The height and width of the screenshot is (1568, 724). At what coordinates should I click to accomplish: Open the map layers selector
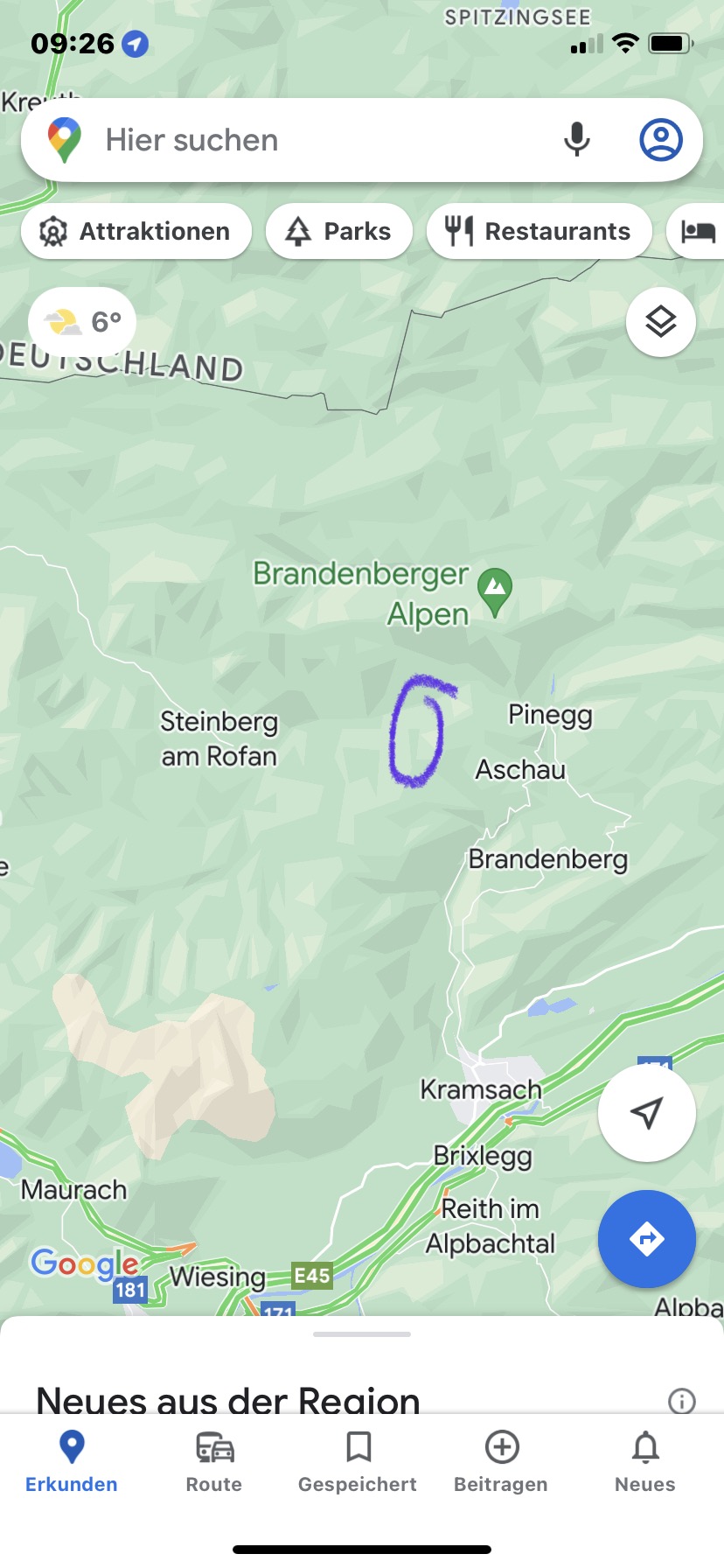[x=661, y=322]
